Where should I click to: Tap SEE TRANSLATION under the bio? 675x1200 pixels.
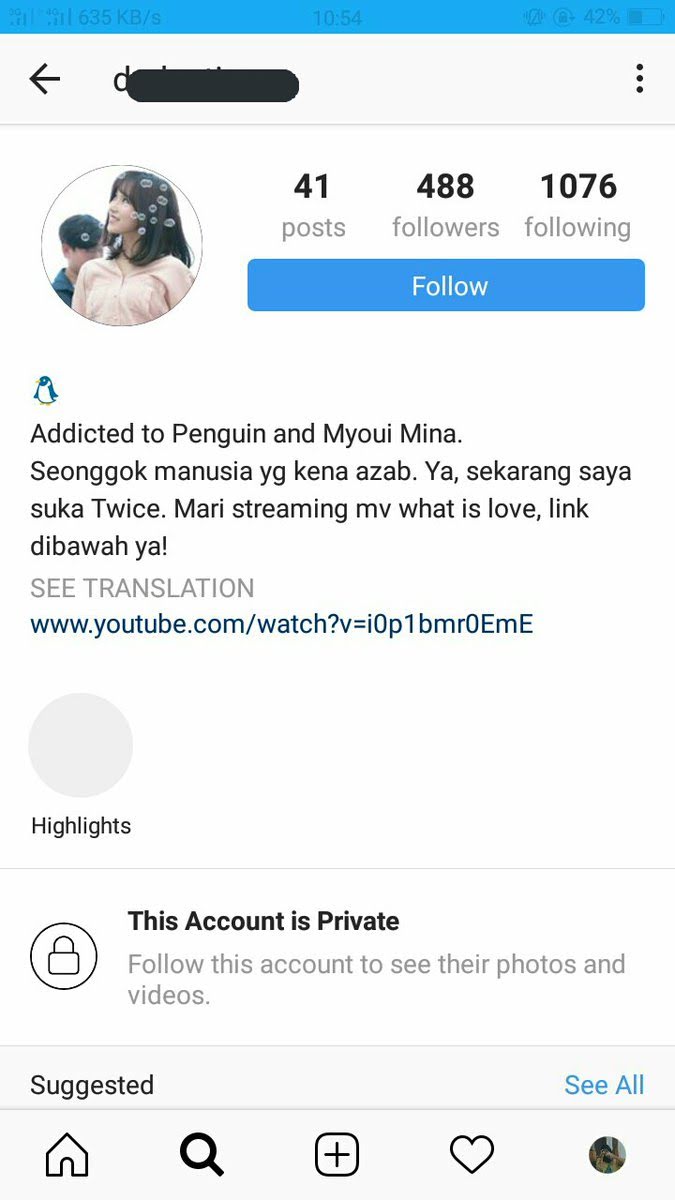pyautogui.click(x=142, y=588)
